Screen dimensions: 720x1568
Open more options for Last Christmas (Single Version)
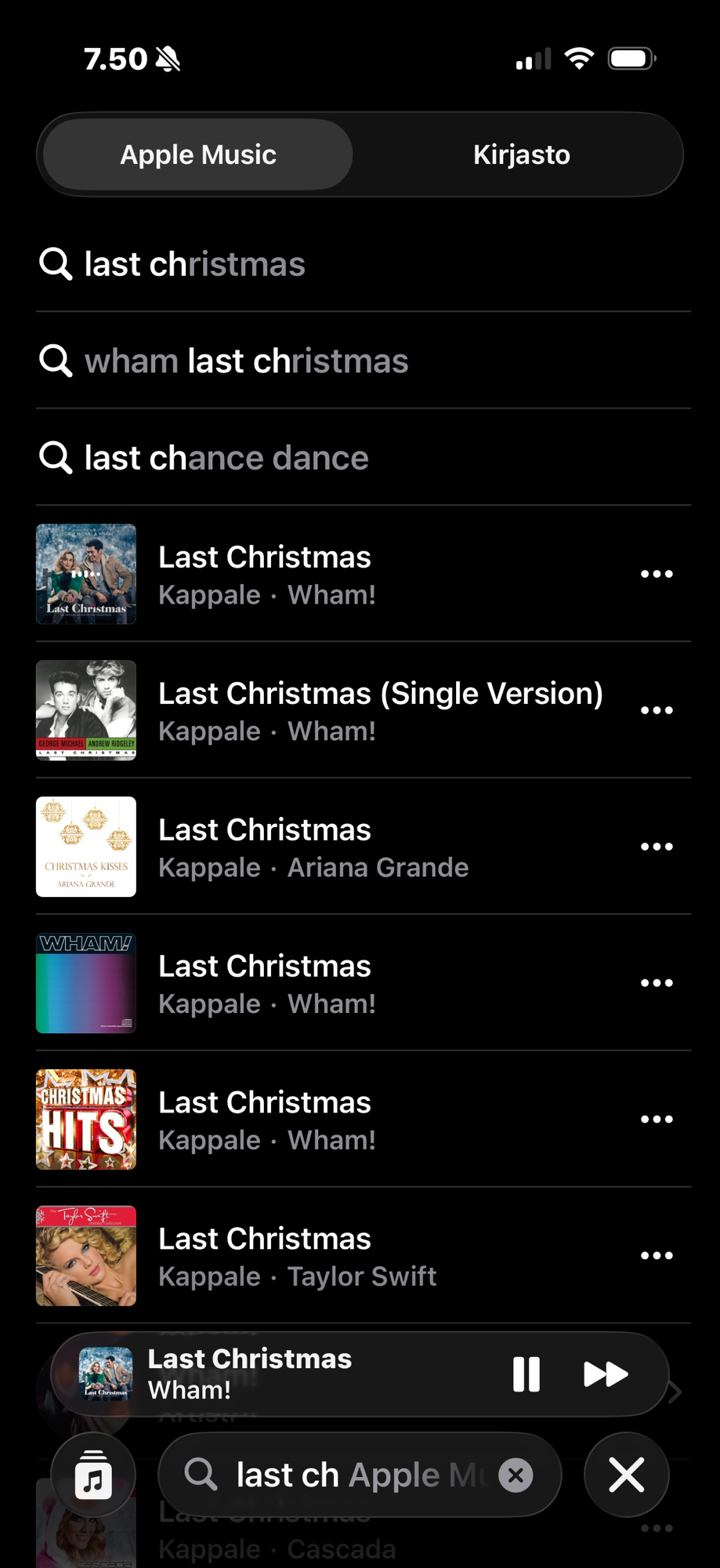(x=657, y=710)
